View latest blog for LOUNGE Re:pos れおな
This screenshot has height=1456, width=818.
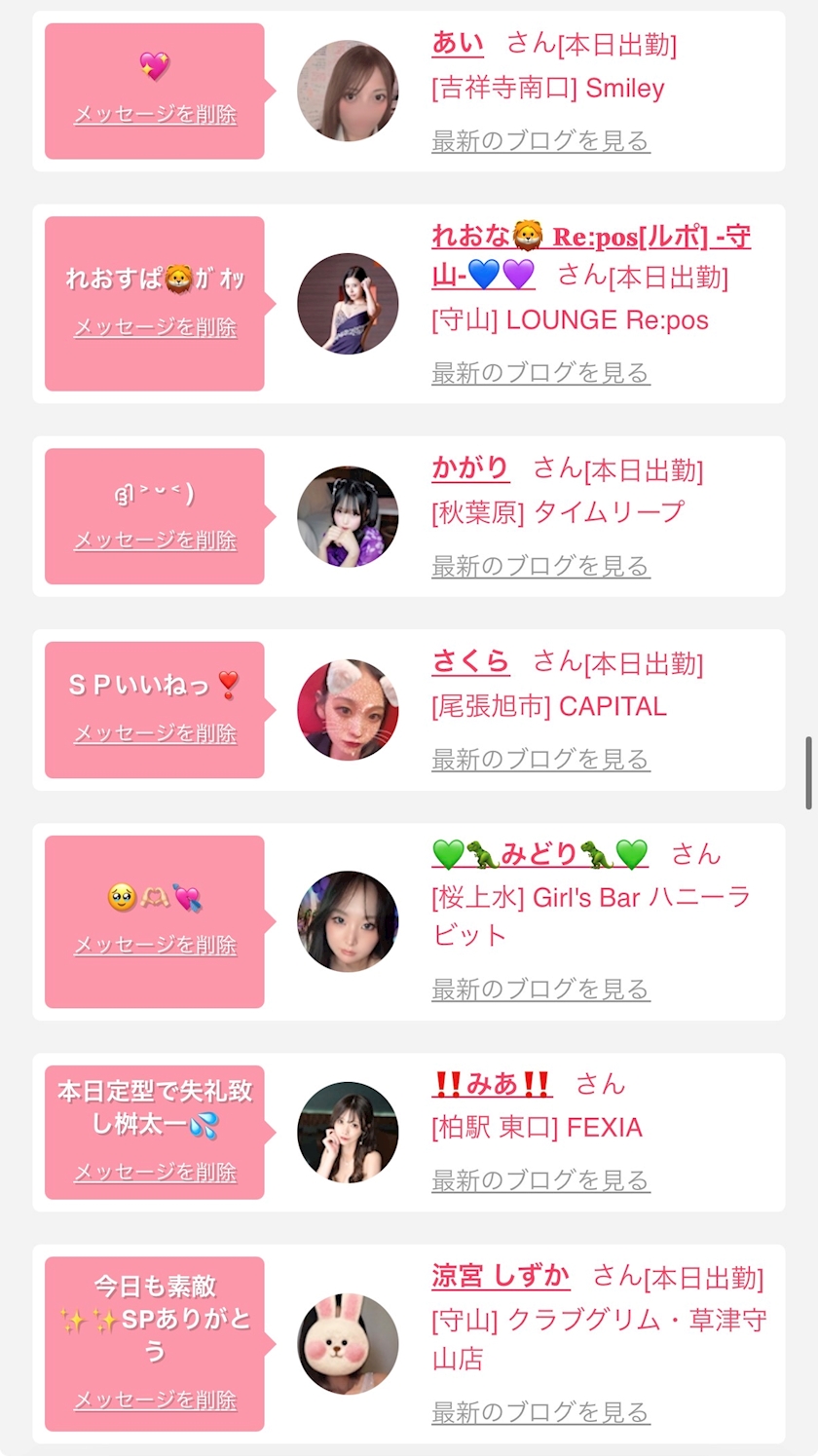(540, 373)
